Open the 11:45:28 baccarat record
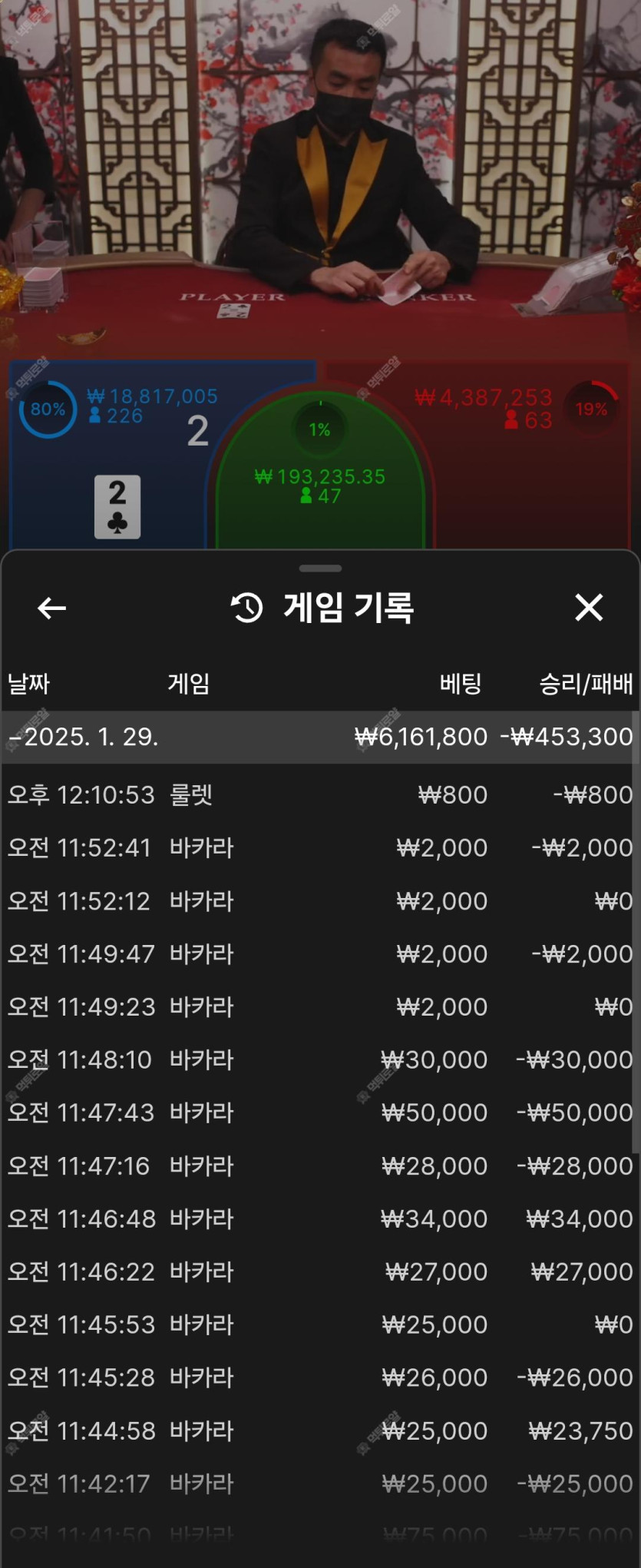The height and width of the screenshot is (1568, 641). pyautogui.click(x=319, y=1377)
